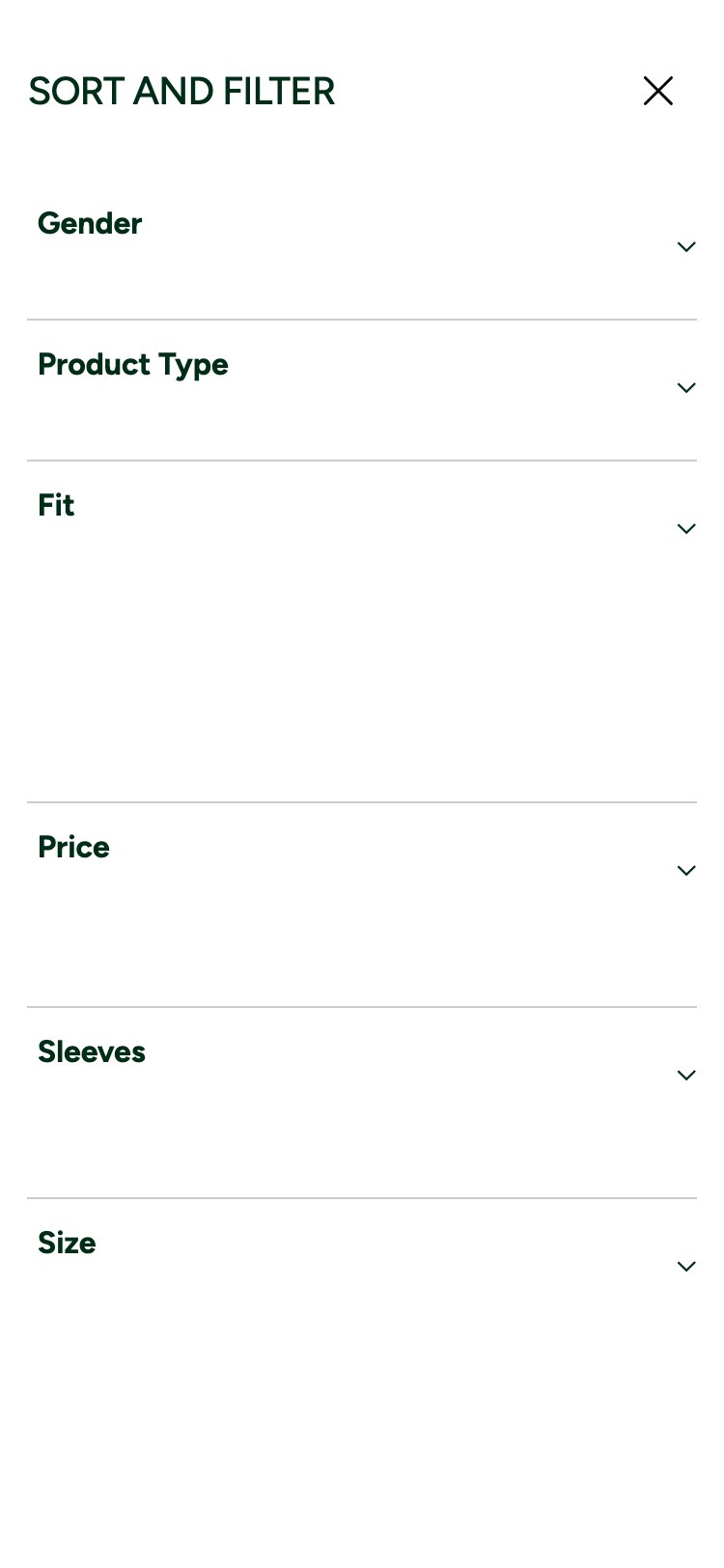Select the Size section heading
724x1568 pixels.
point(67,1244)
